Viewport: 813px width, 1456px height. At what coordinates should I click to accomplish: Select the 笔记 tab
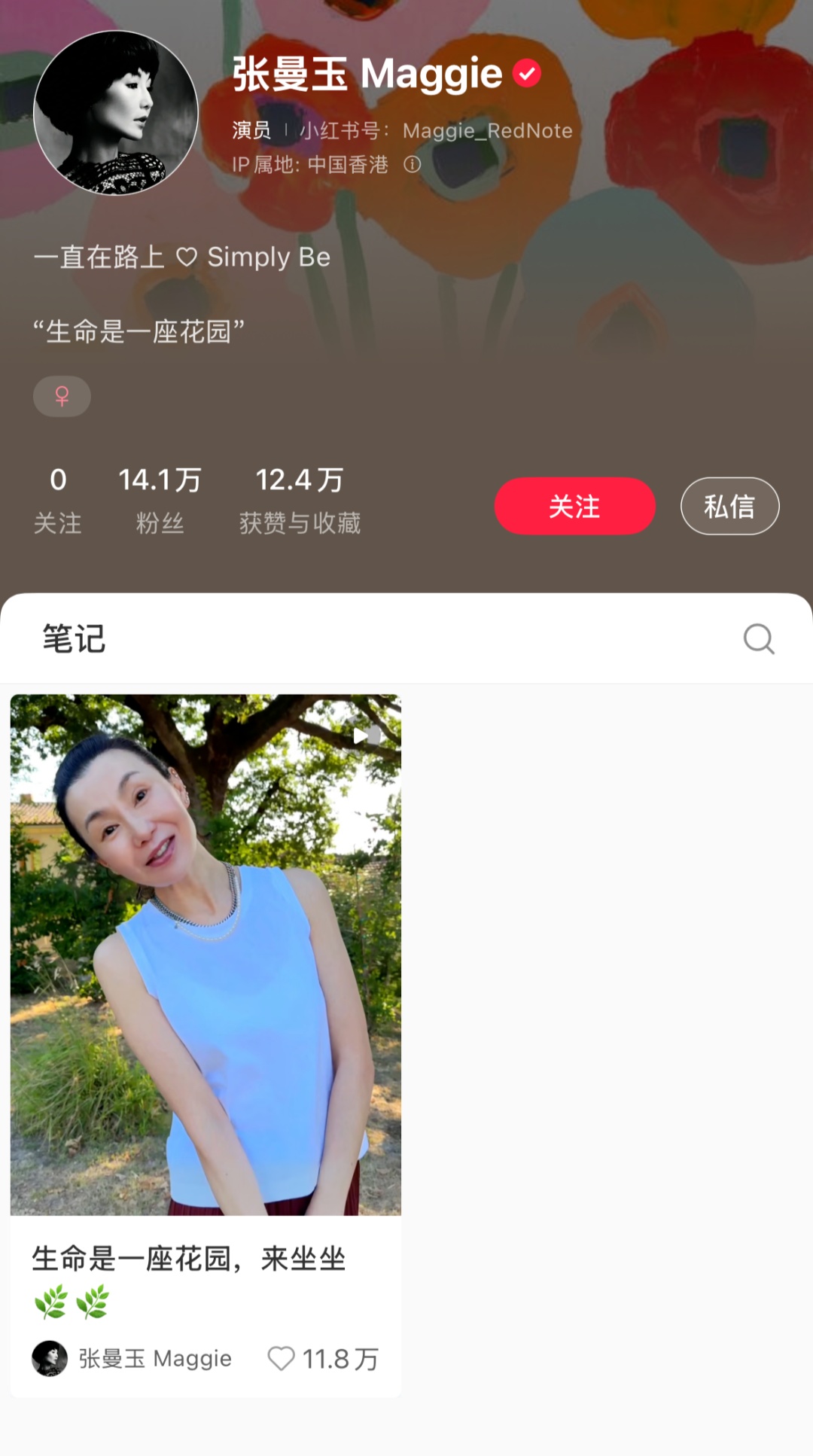pyautogui.click(x=74, y=639)
